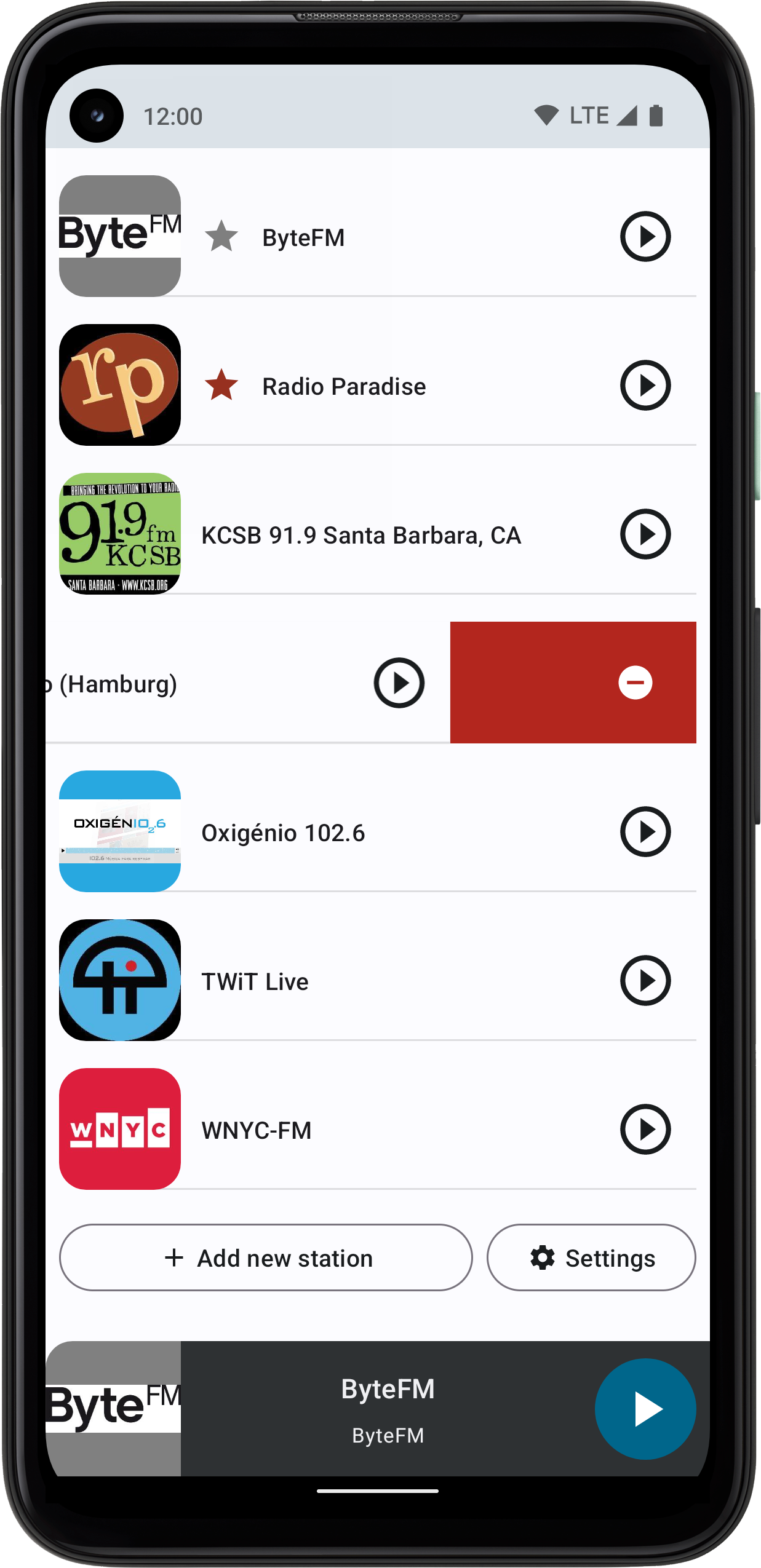Viewport: 761px width, 1568px height.
Task: Play the ByteFM station
Action: pyautogui.click(x=645, y=237)
